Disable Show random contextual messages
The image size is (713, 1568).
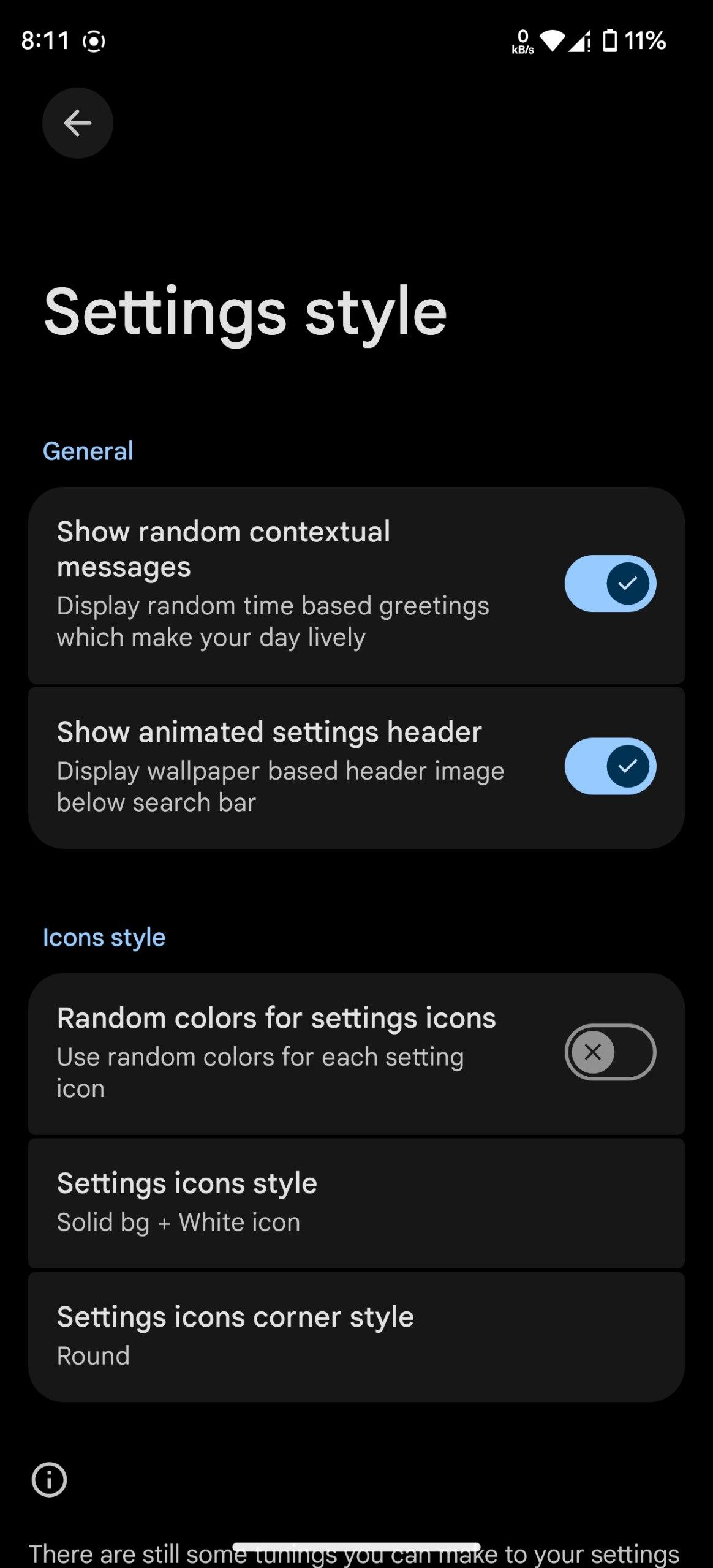[609, 583]
